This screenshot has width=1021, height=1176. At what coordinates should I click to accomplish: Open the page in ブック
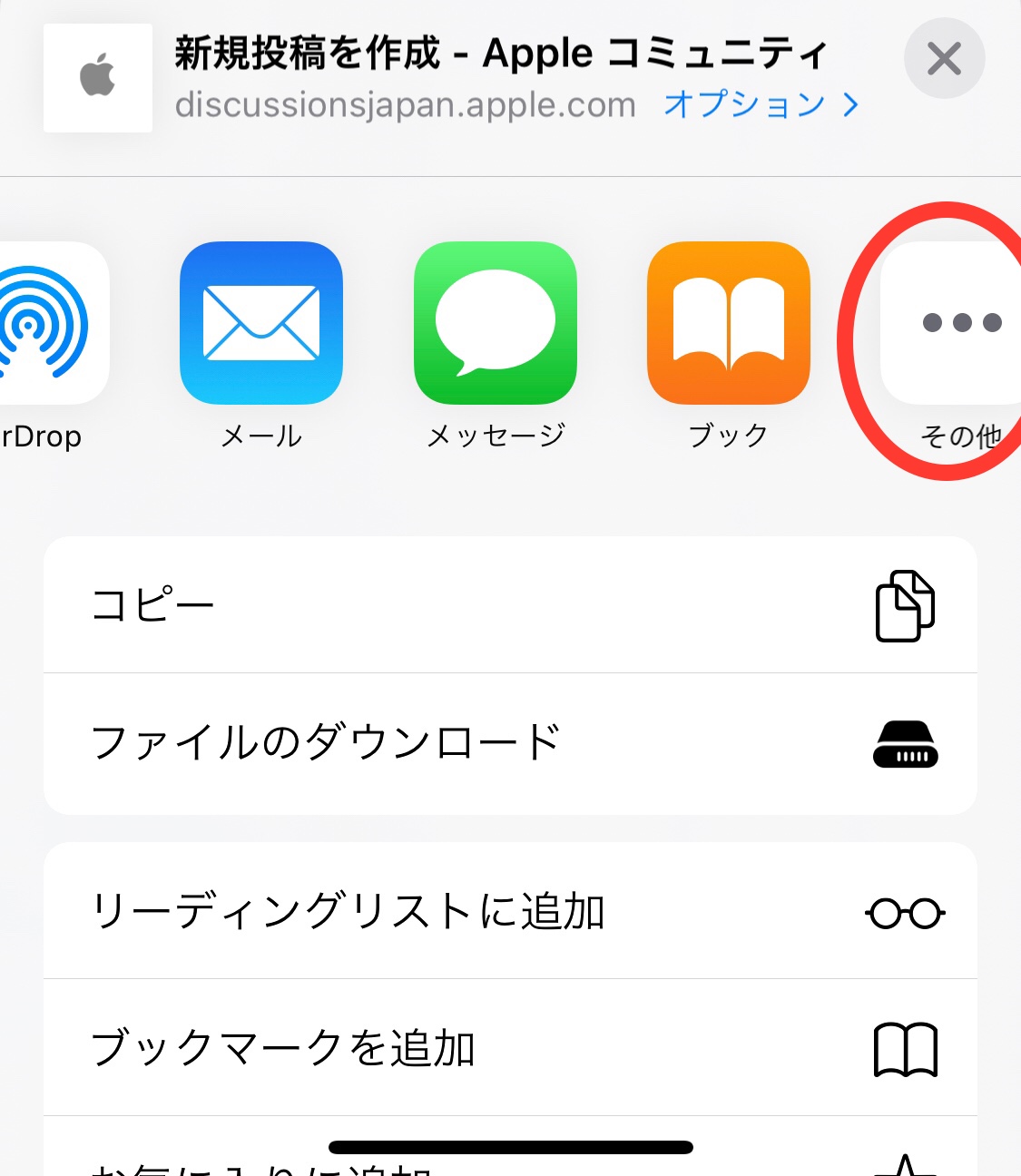tap(728, 324)
